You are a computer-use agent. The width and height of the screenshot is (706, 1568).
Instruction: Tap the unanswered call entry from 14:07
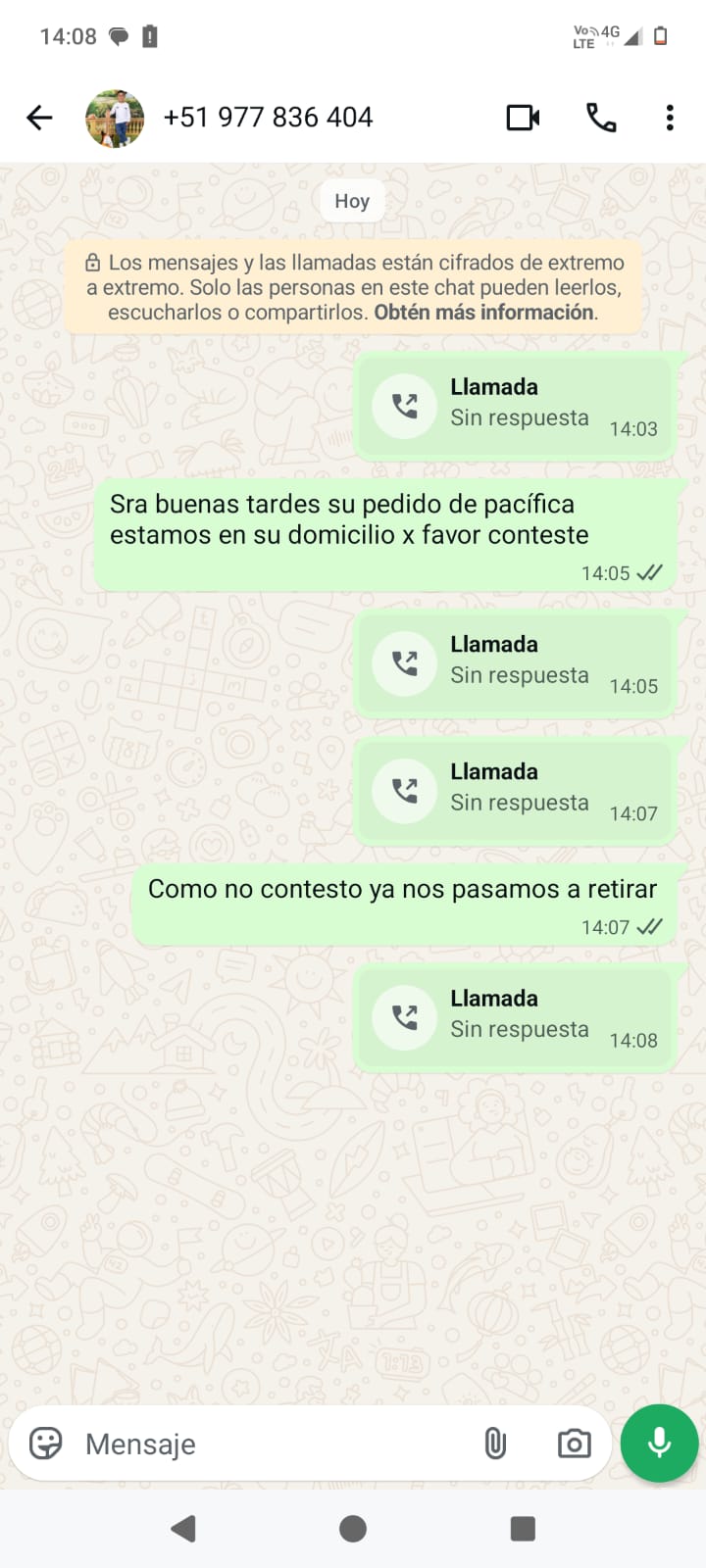point(515,790)
